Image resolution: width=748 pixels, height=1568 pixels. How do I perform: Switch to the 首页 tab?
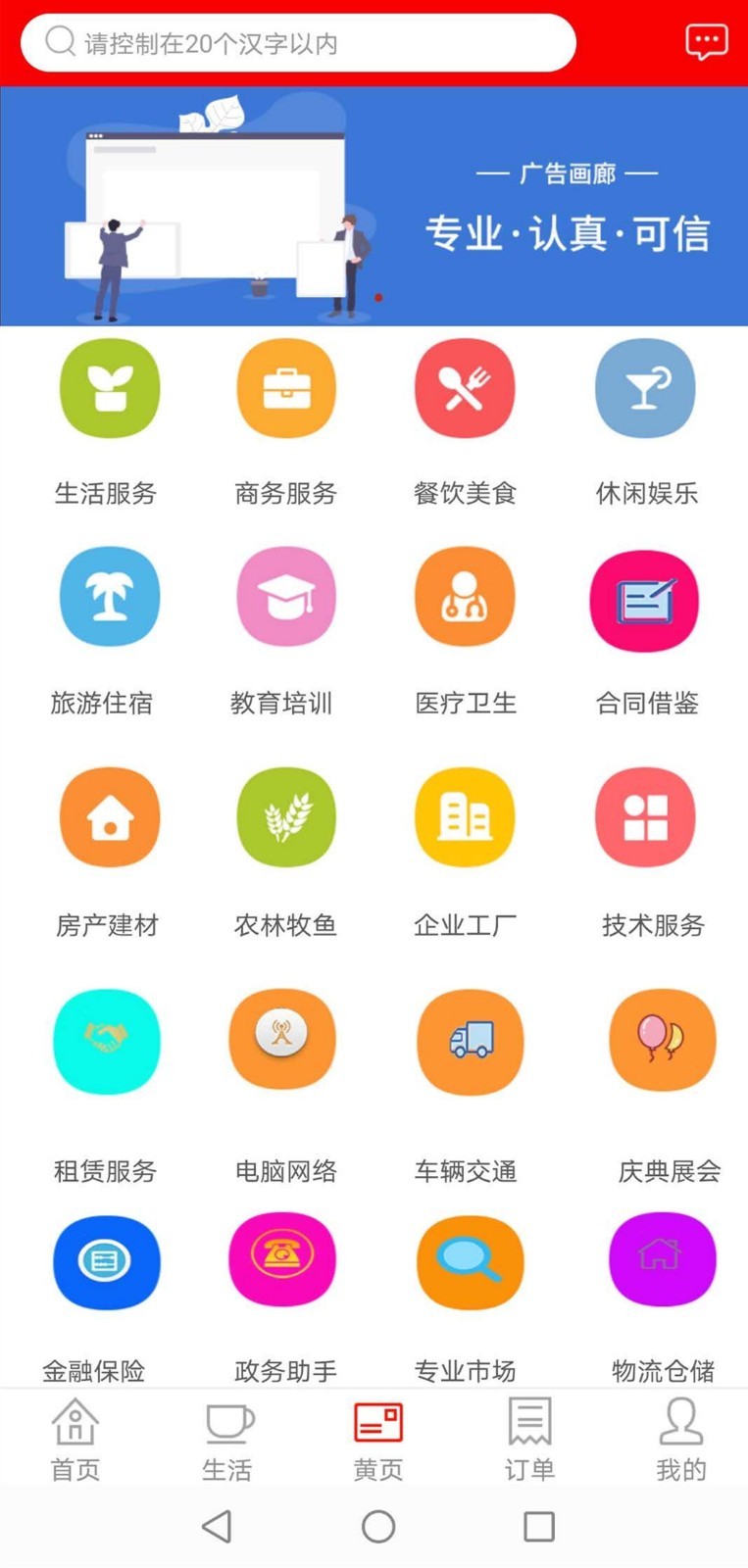(75, 1439)
